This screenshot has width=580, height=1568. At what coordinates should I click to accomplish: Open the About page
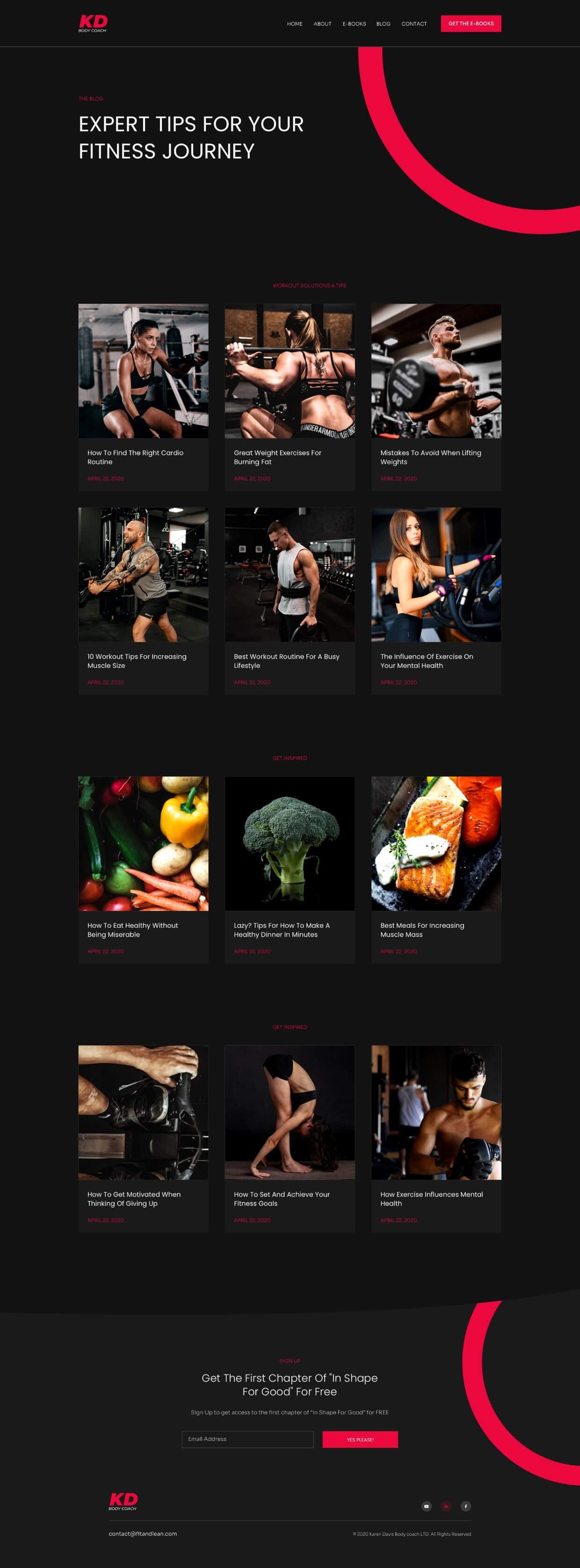coord(322,24)
